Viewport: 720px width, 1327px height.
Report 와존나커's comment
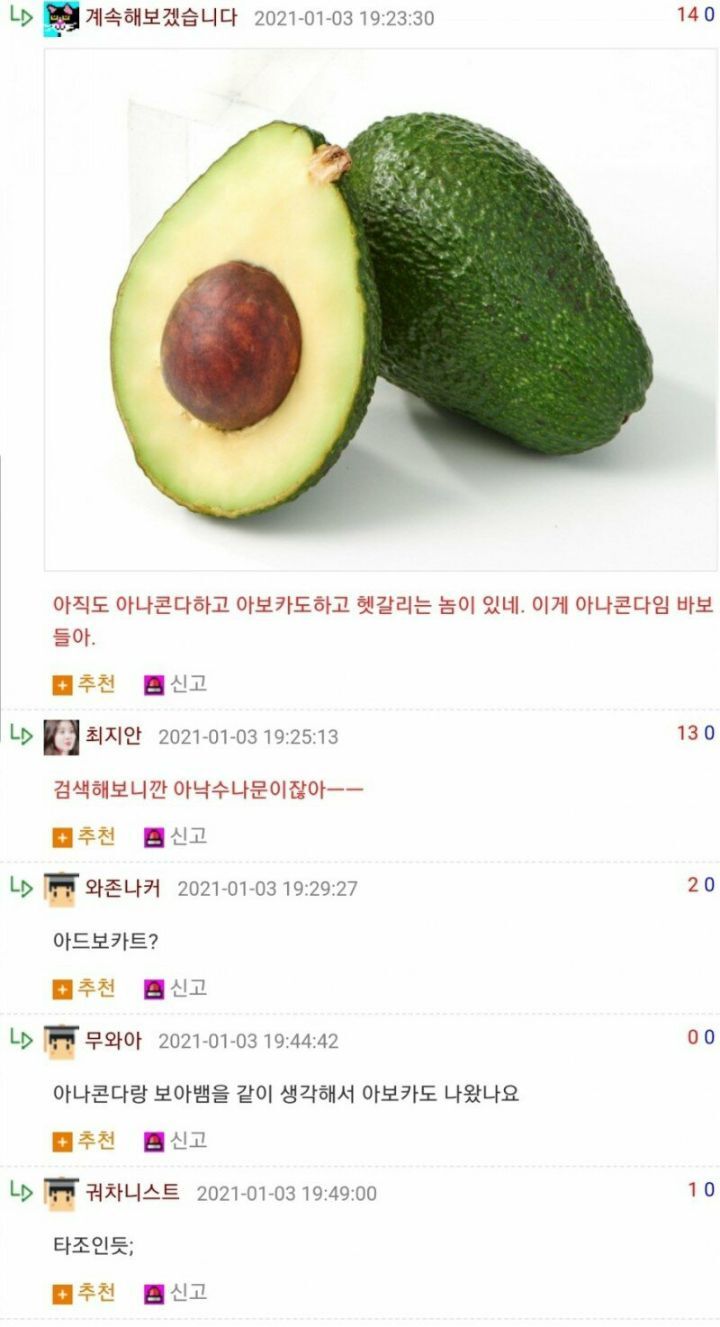click(x=176, y=988)
